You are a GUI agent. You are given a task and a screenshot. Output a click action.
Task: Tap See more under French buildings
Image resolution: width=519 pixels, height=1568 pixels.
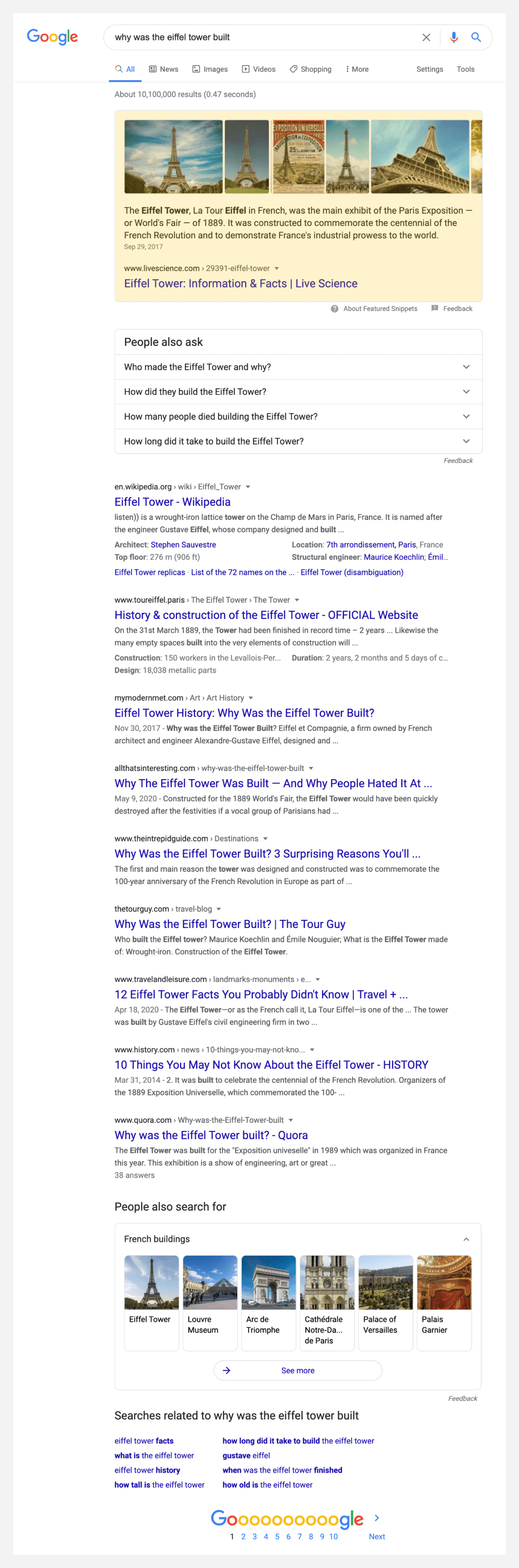[x=298, y=1371]
